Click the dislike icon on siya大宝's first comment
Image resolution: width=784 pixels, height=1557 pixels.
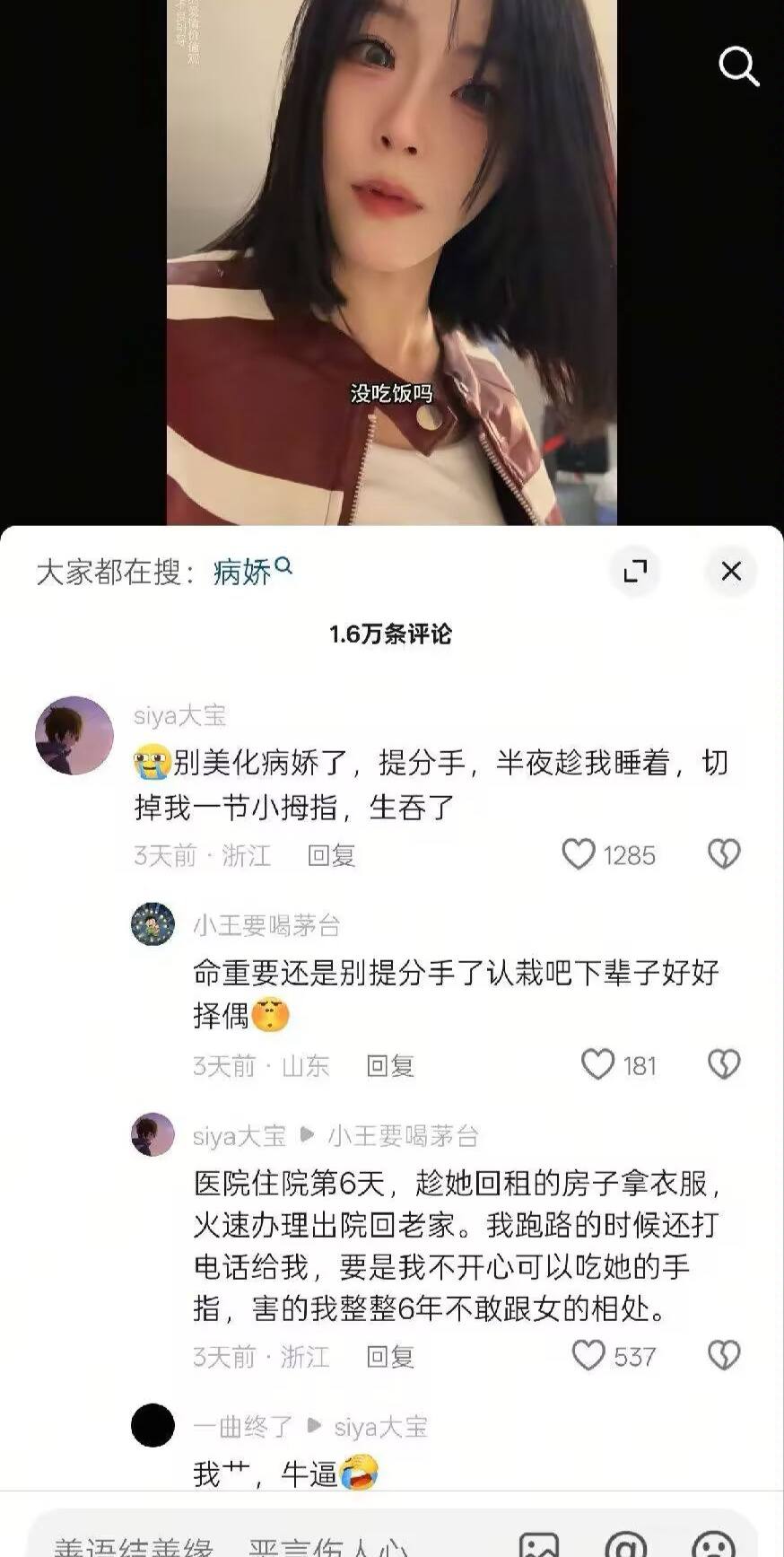point(723,855)
